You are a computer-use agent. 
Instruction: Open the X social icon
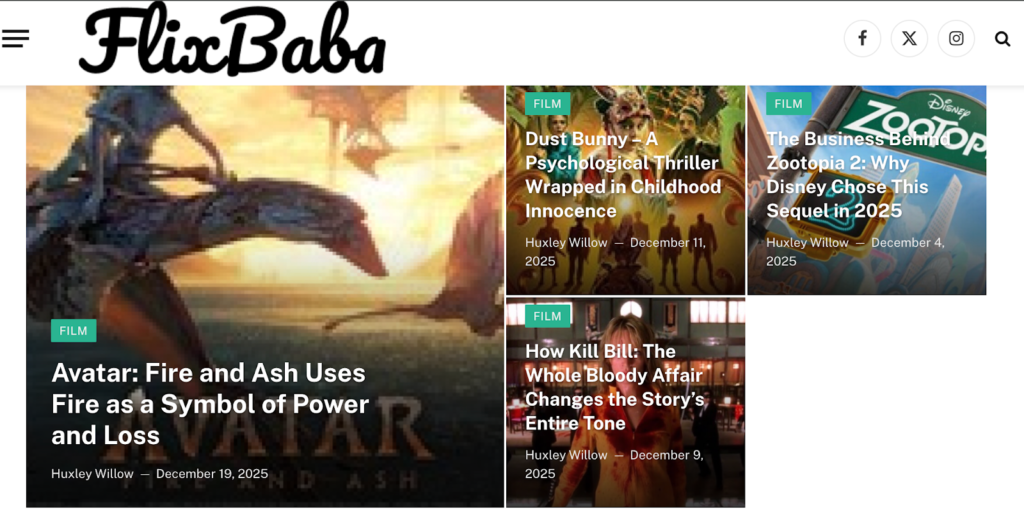(x=909, y=38)
